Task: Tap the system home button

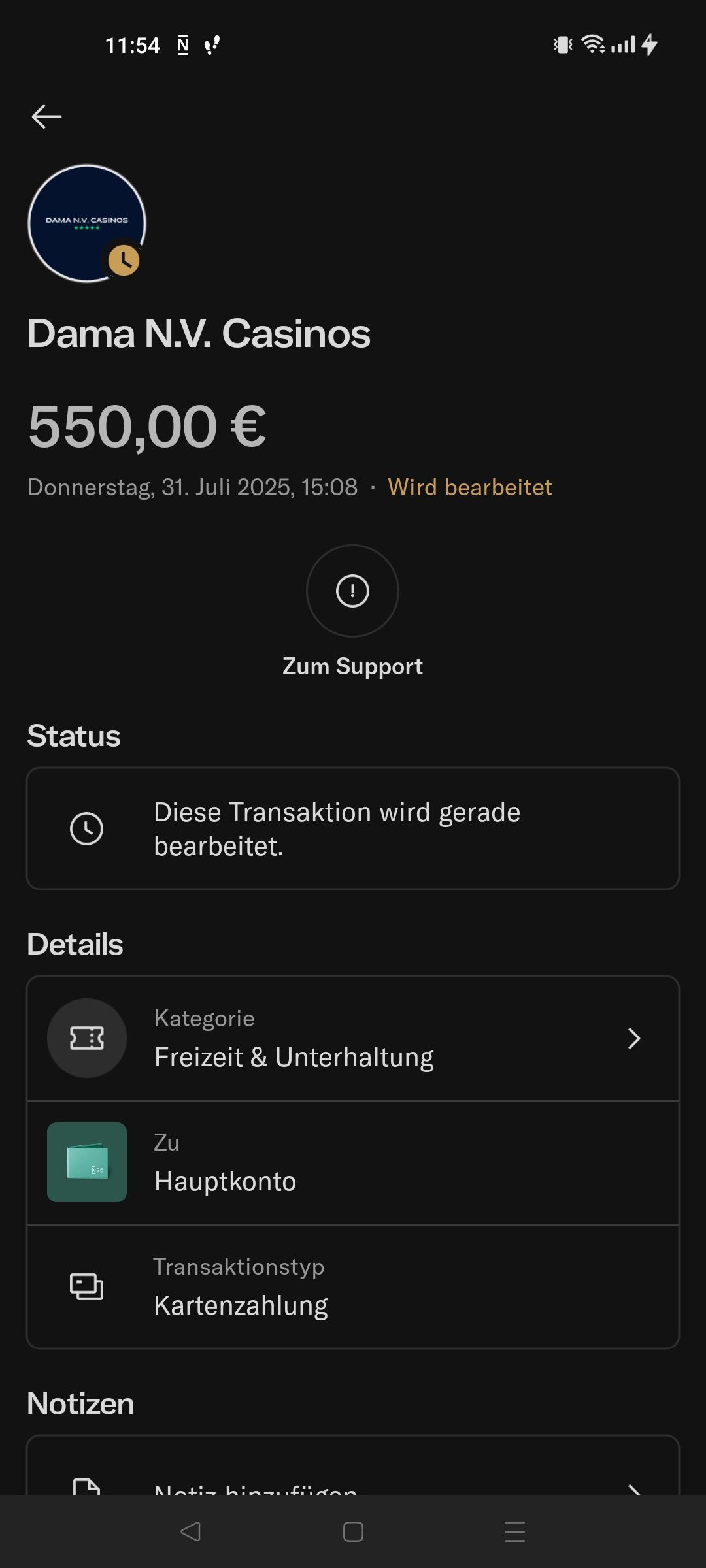Action: (353, 1532)
